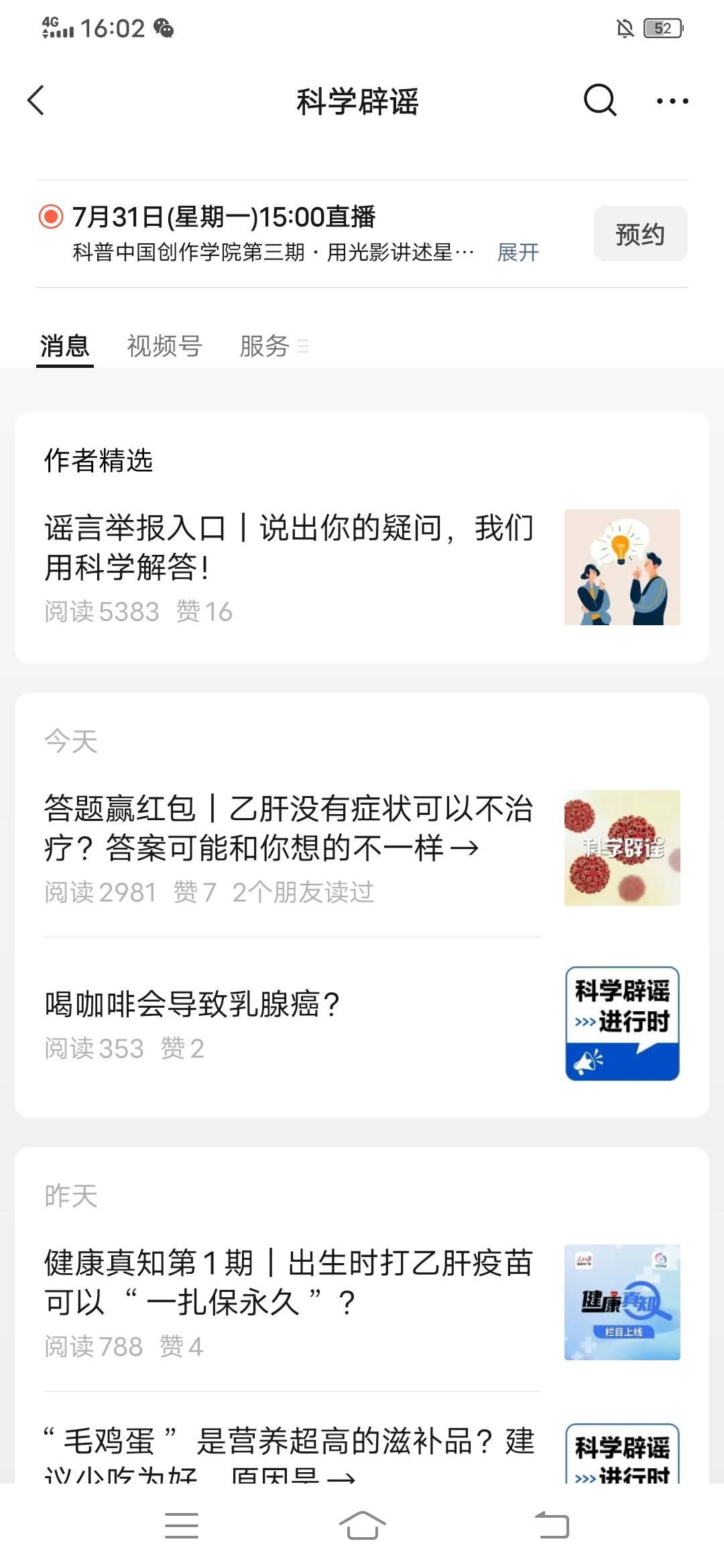Image resolution: width=724 pixels, height=1568 pixels.
Task: Select the 消息 tab
Action: coord(64,346)
